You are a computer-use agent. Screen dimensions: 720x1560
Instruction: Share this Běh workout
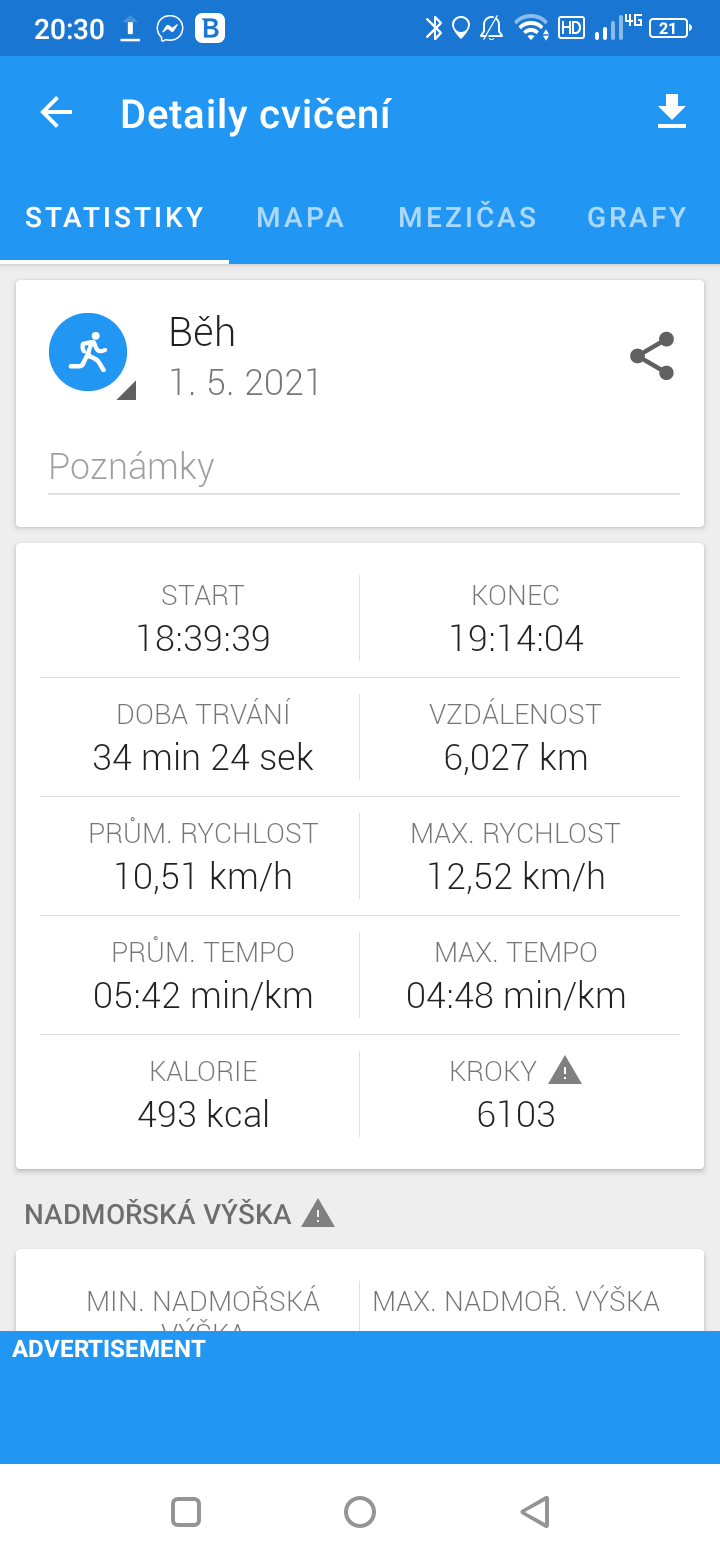(x=652, y=357)
